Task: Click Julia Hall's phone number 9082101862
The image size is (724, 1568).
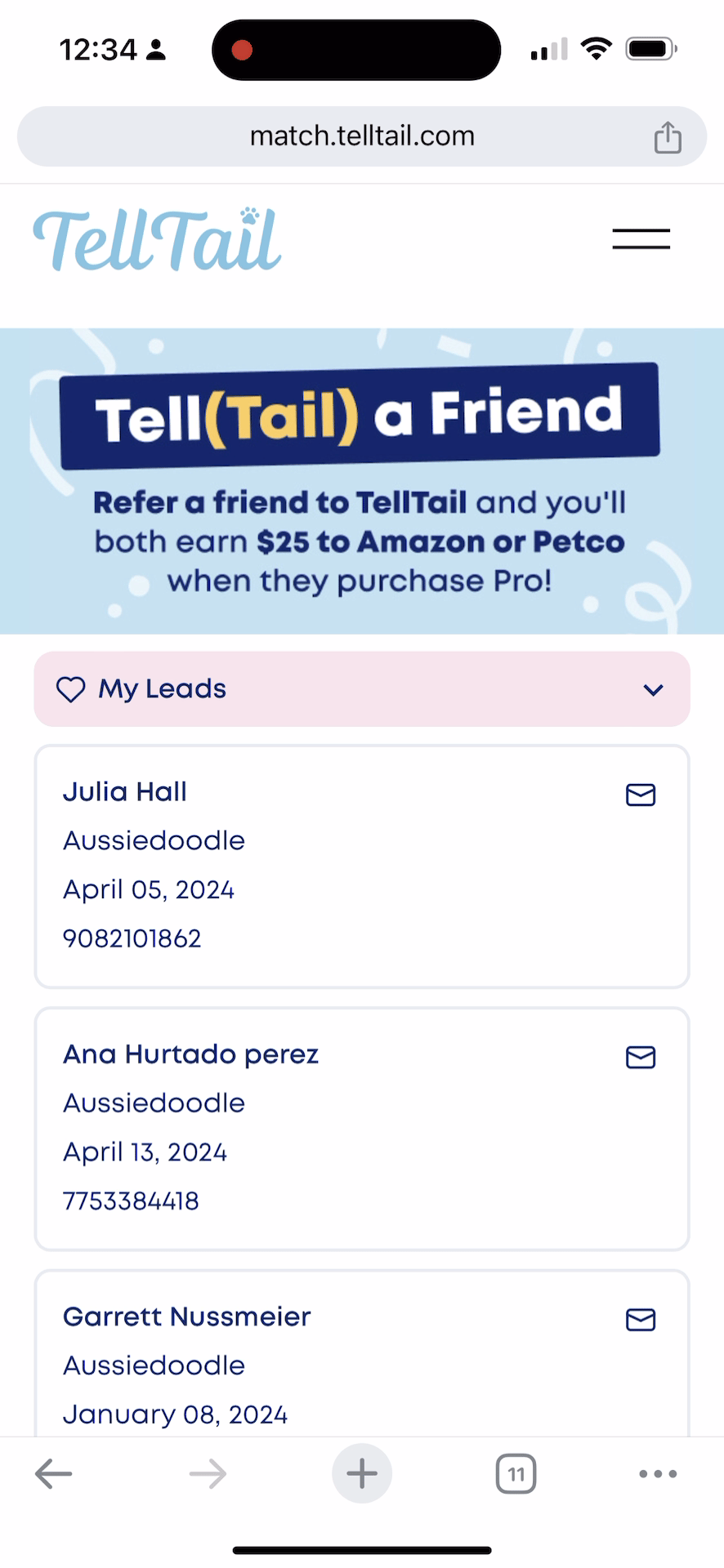Action: tap(132, 938)
